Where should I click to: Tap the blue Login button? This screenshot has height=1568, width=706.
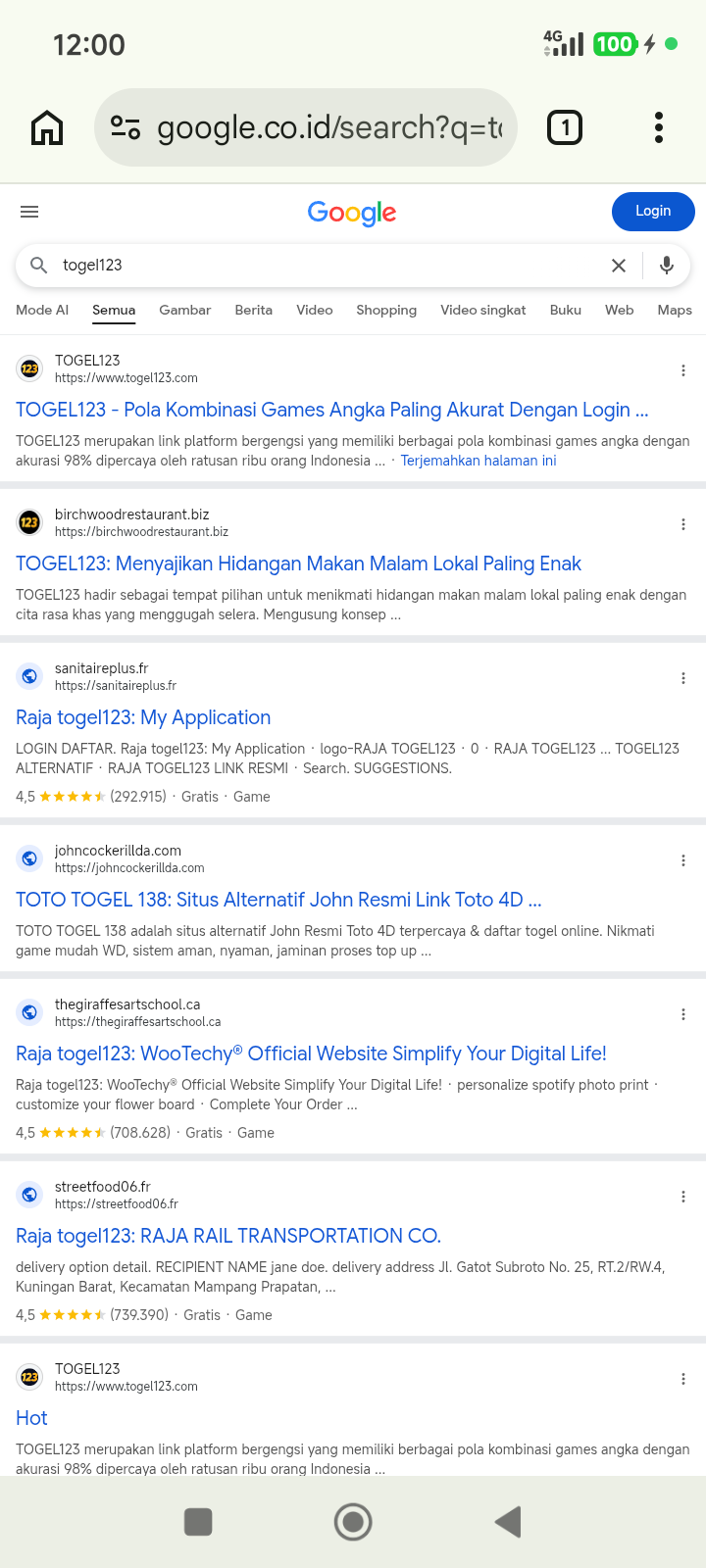tap(653, 212)
